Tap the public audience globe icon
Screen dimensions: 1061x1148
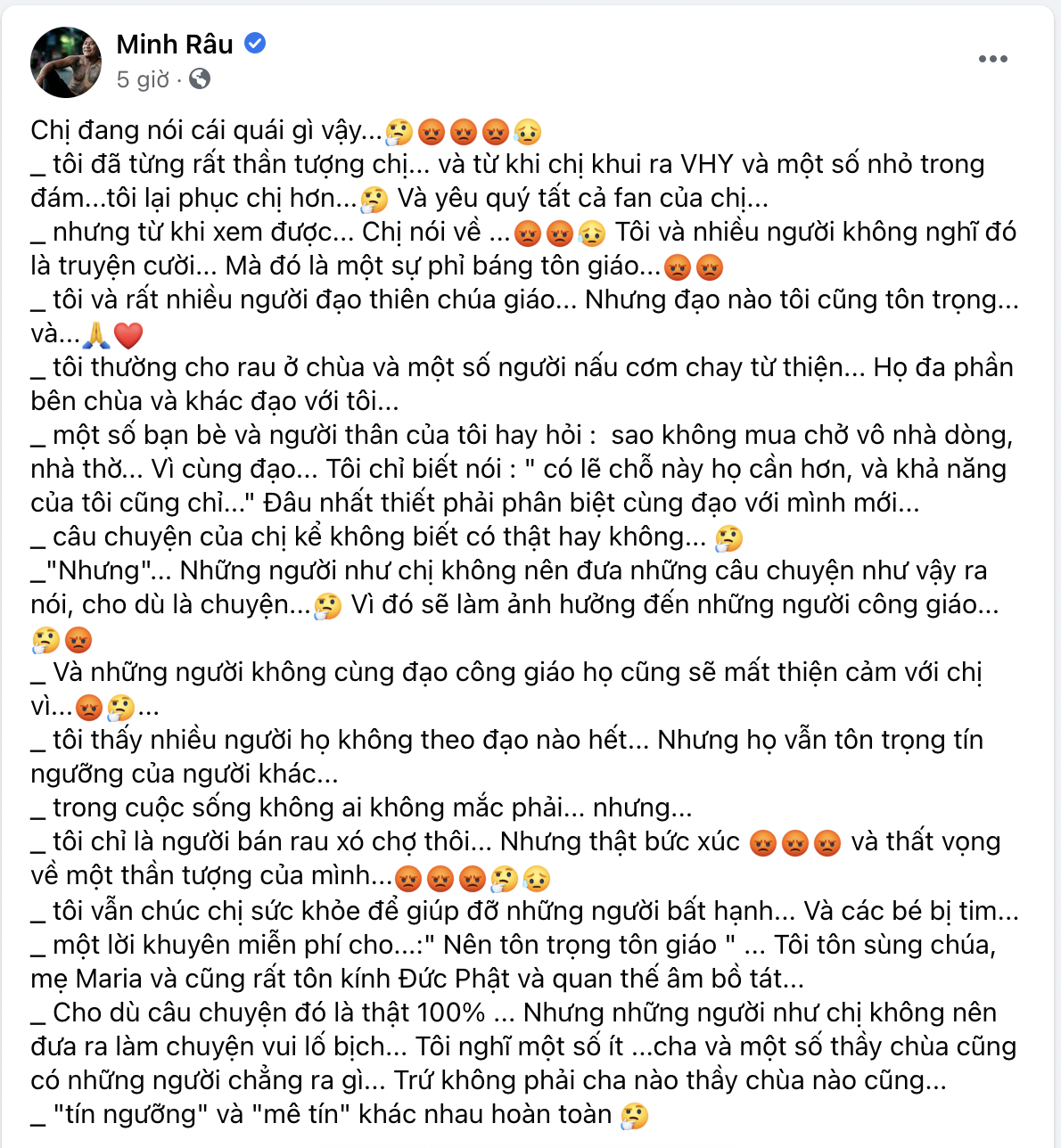201,79
